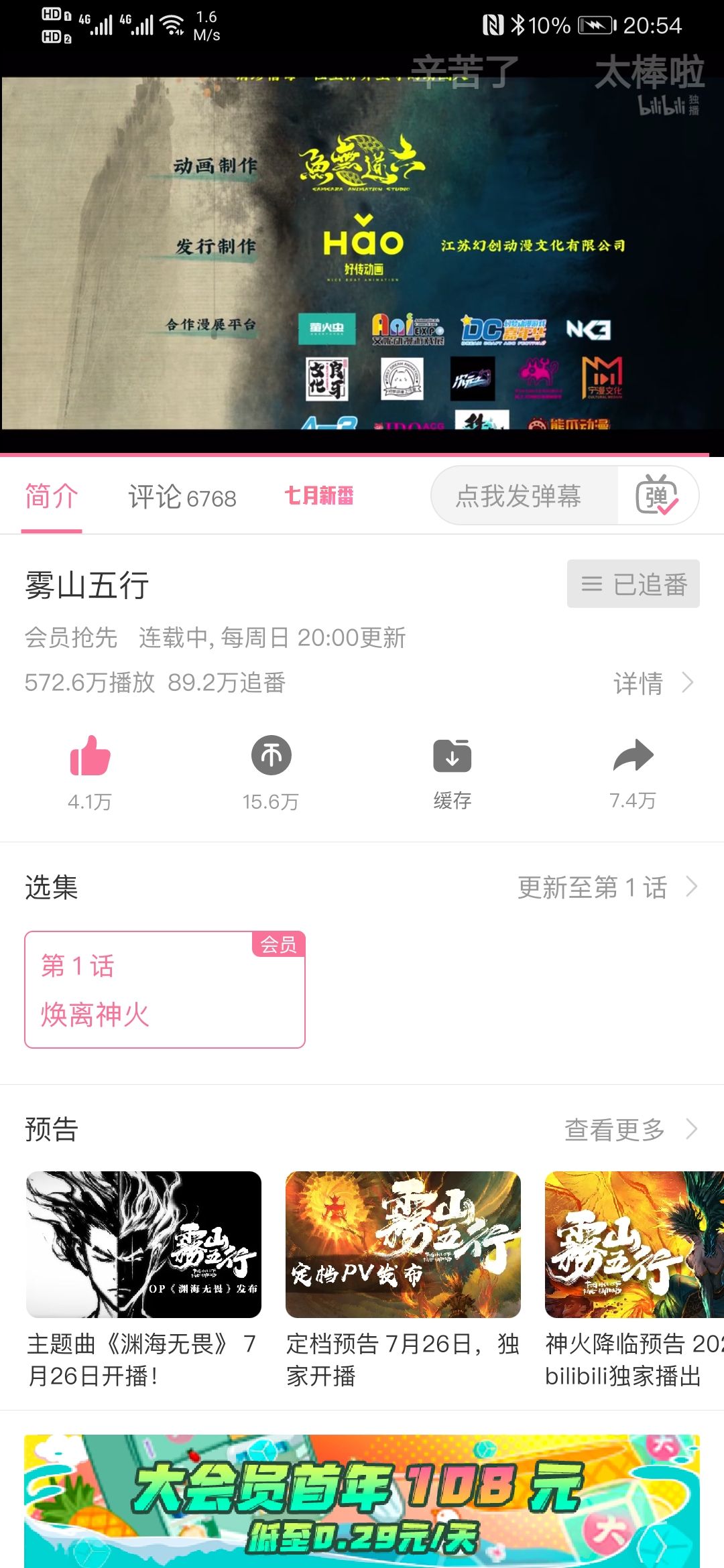724x1568 pixels.
Task: Play the 定档预告 7月26日 trailer
Action: (403, 1280)
